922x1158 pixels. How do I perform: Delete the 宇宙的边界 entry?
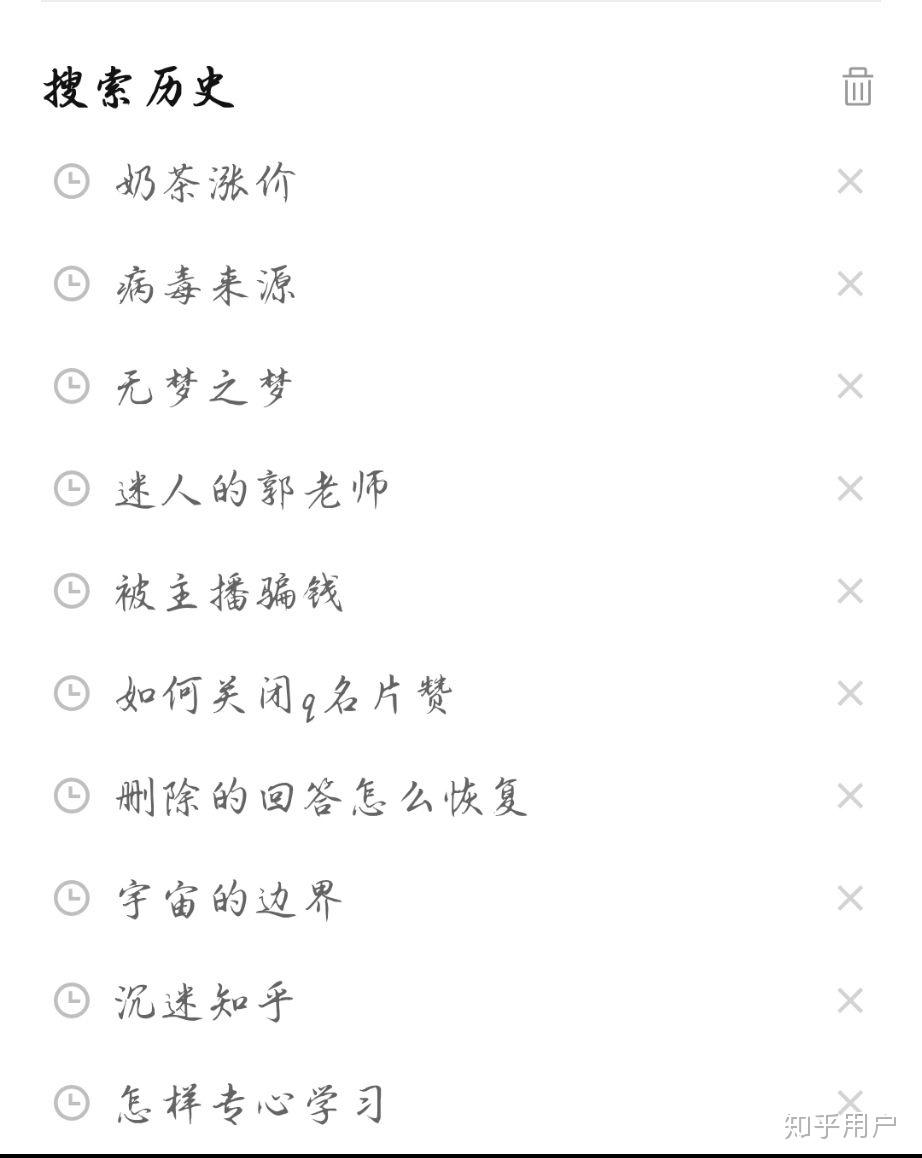pos(849,899)
